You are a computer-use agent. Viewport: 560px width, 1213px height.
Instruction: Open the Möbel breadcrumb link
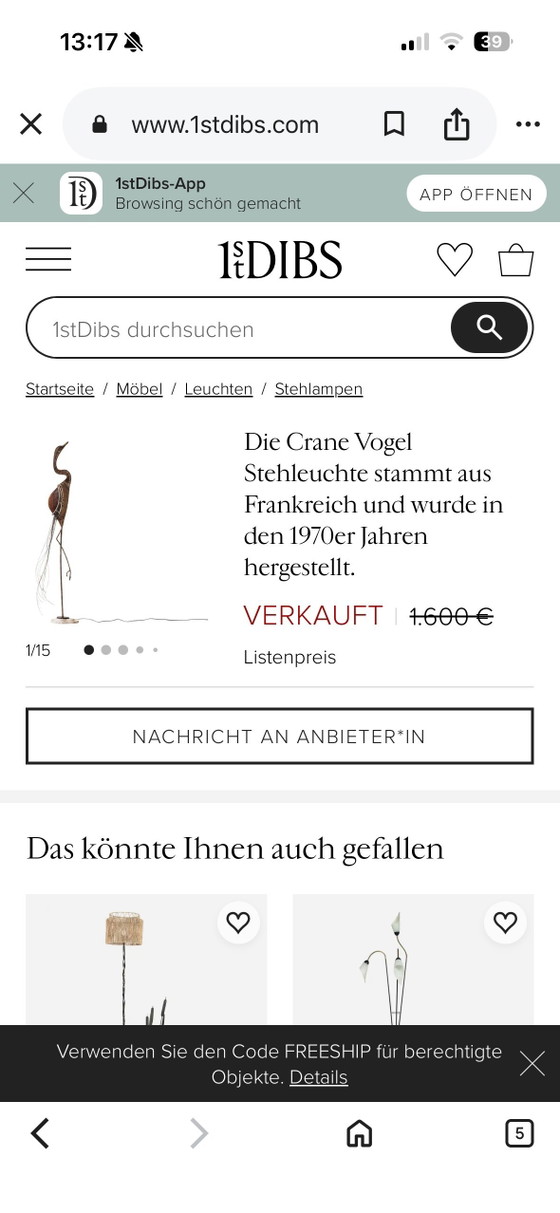(139, 389)
